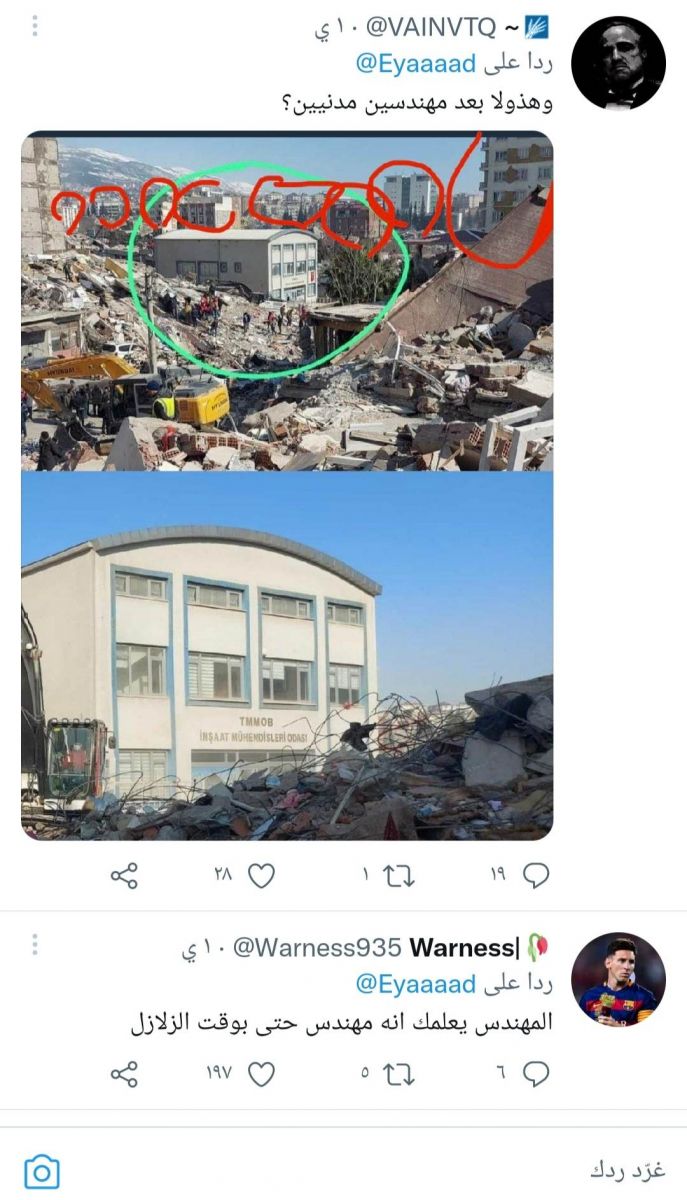Like Warness's tweet

click(x=261, y=1074)
